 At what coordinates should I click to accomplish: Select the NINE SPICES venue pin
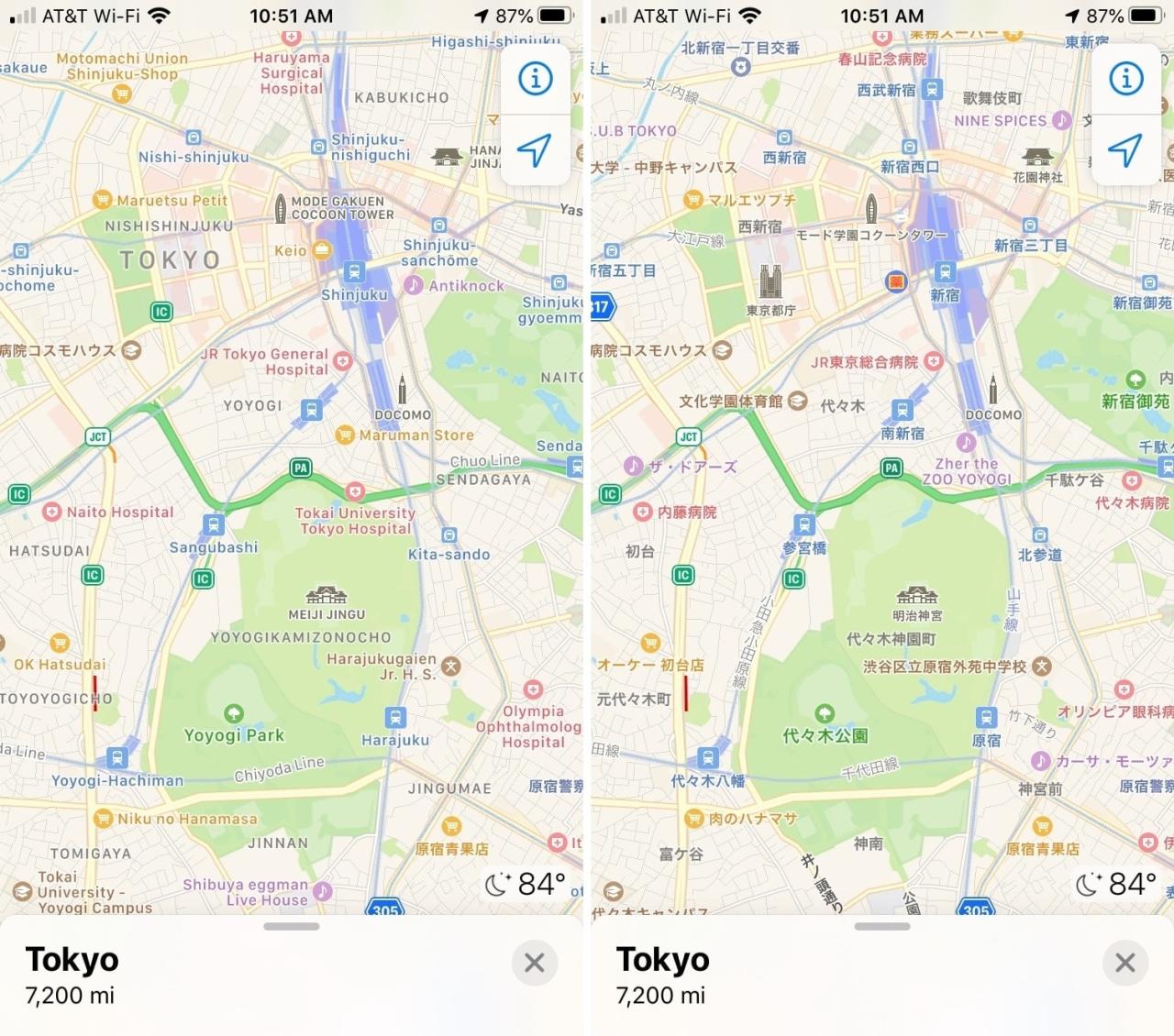point(1061,120)
